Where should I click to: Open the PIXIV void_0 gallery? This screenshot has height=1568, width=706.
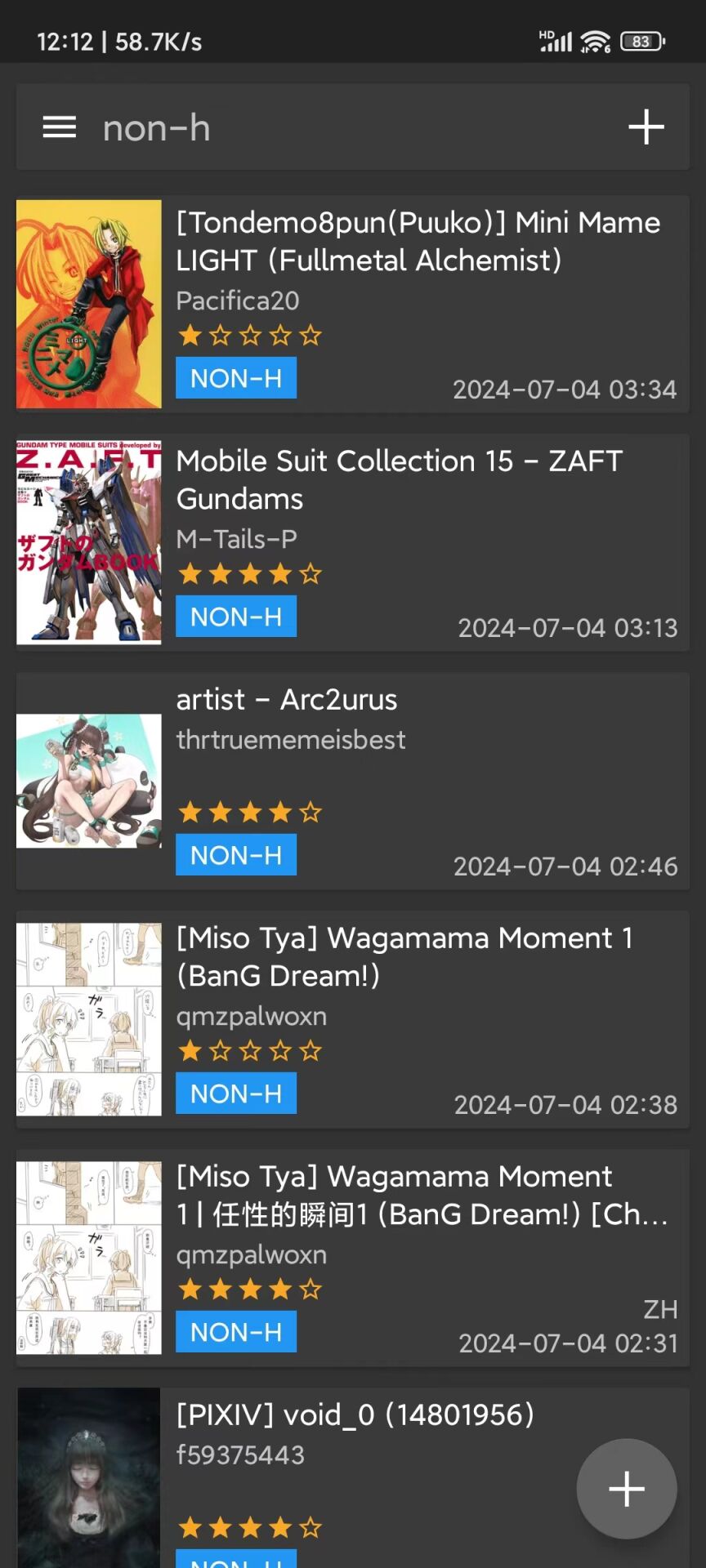pyautogui.click(x=355, y=1415)
